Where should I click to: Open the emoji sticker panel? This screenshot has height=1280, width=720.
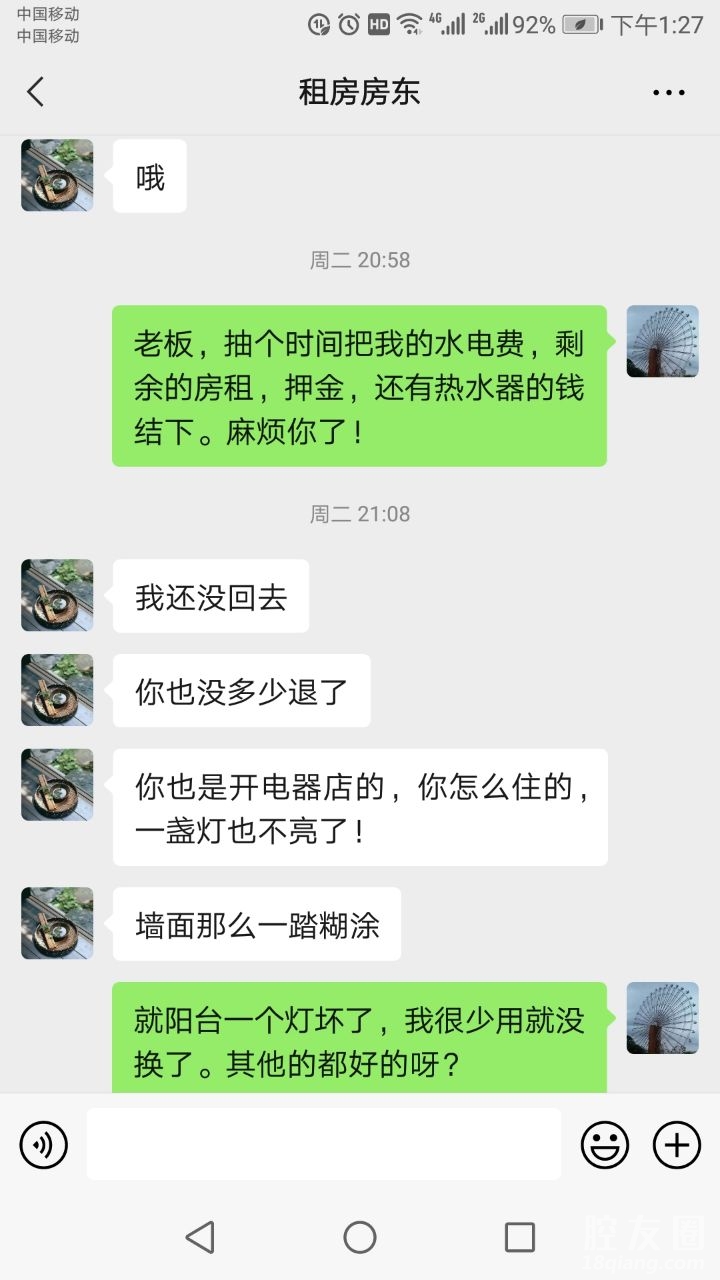coord(605,1145)
